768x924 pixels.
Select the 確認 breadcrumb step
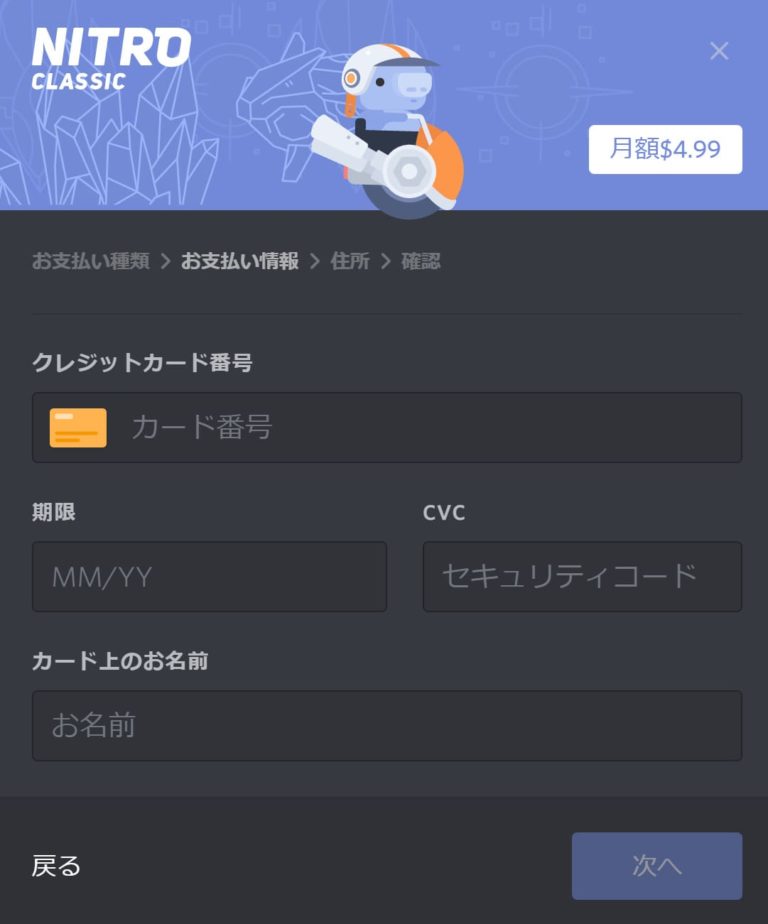(422, 259)
